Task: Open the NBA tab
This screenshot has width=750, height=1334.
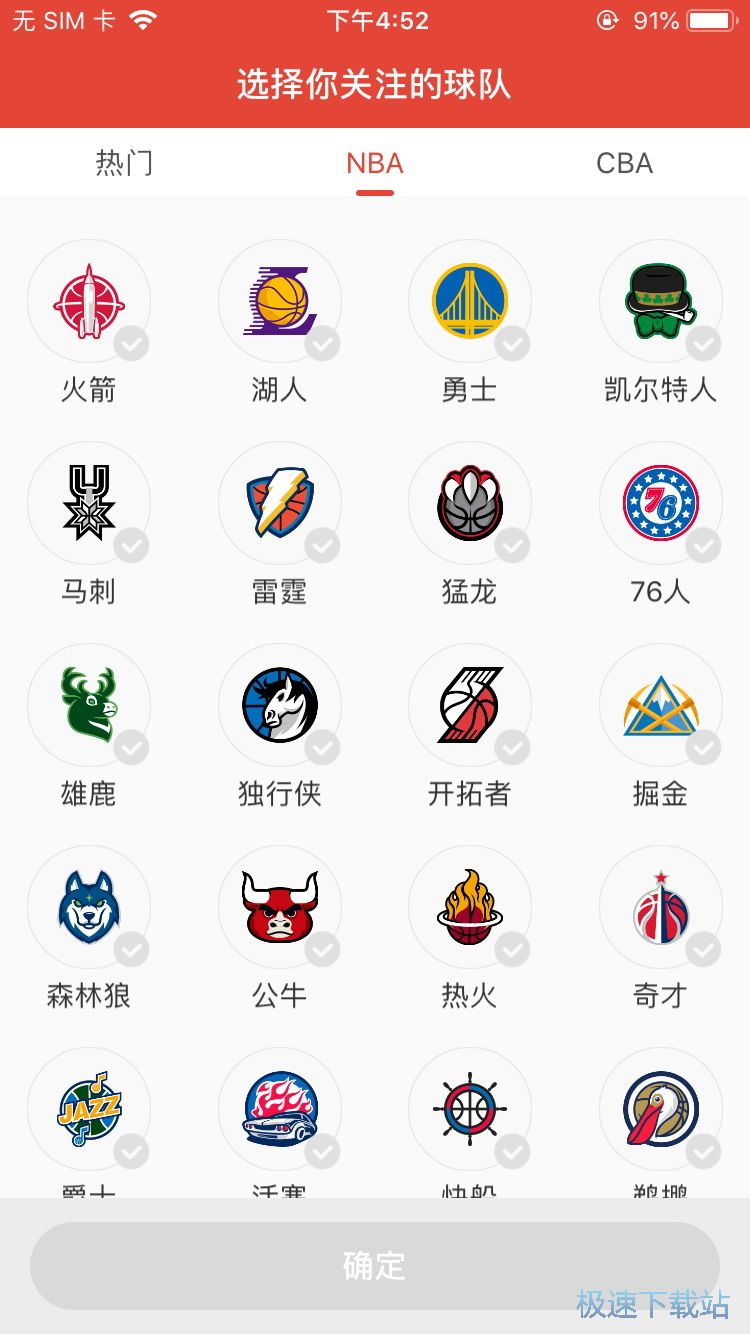Action: 374,163
